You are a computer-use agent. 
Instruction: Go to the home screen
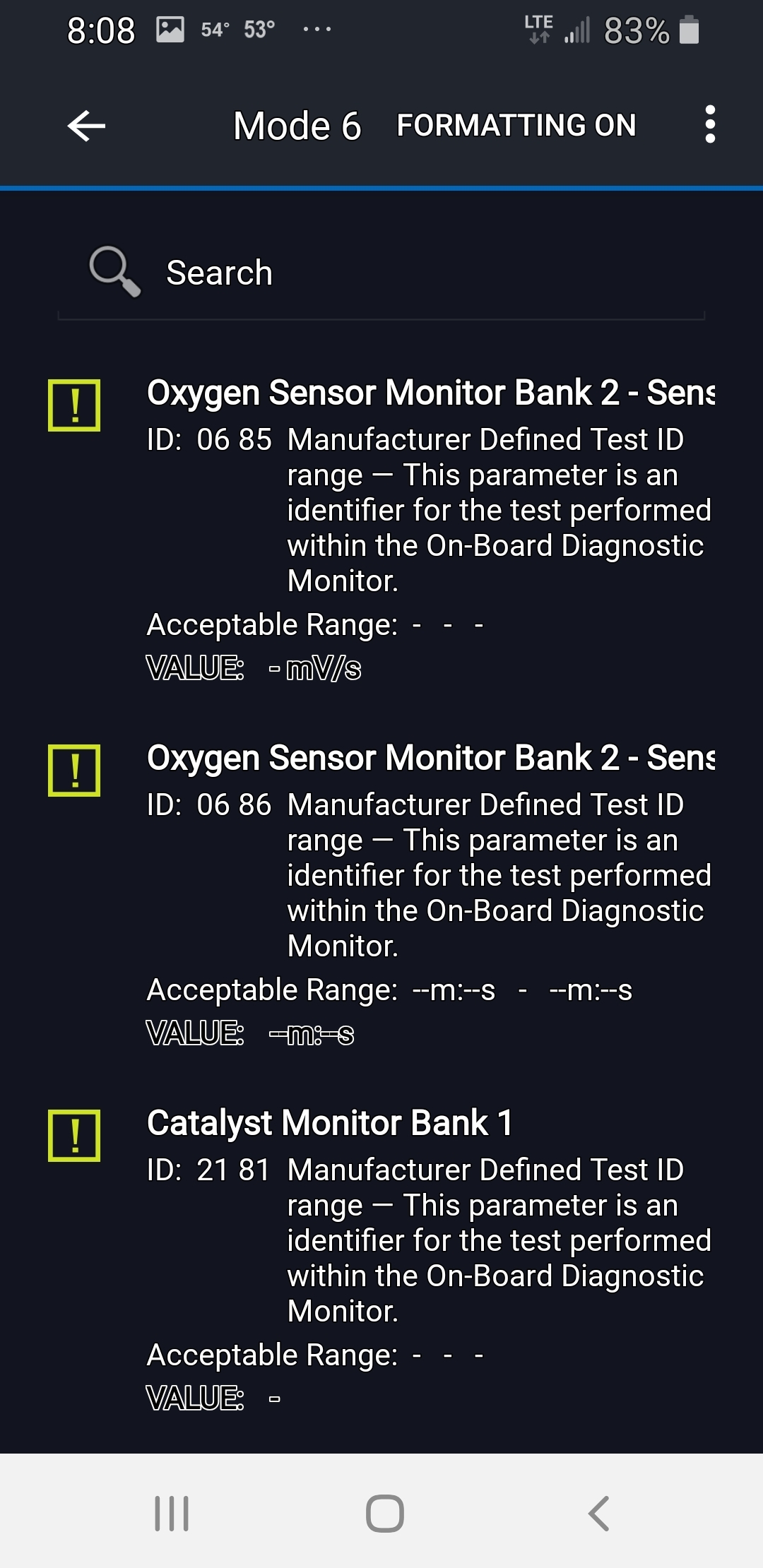click(384, 1513)
